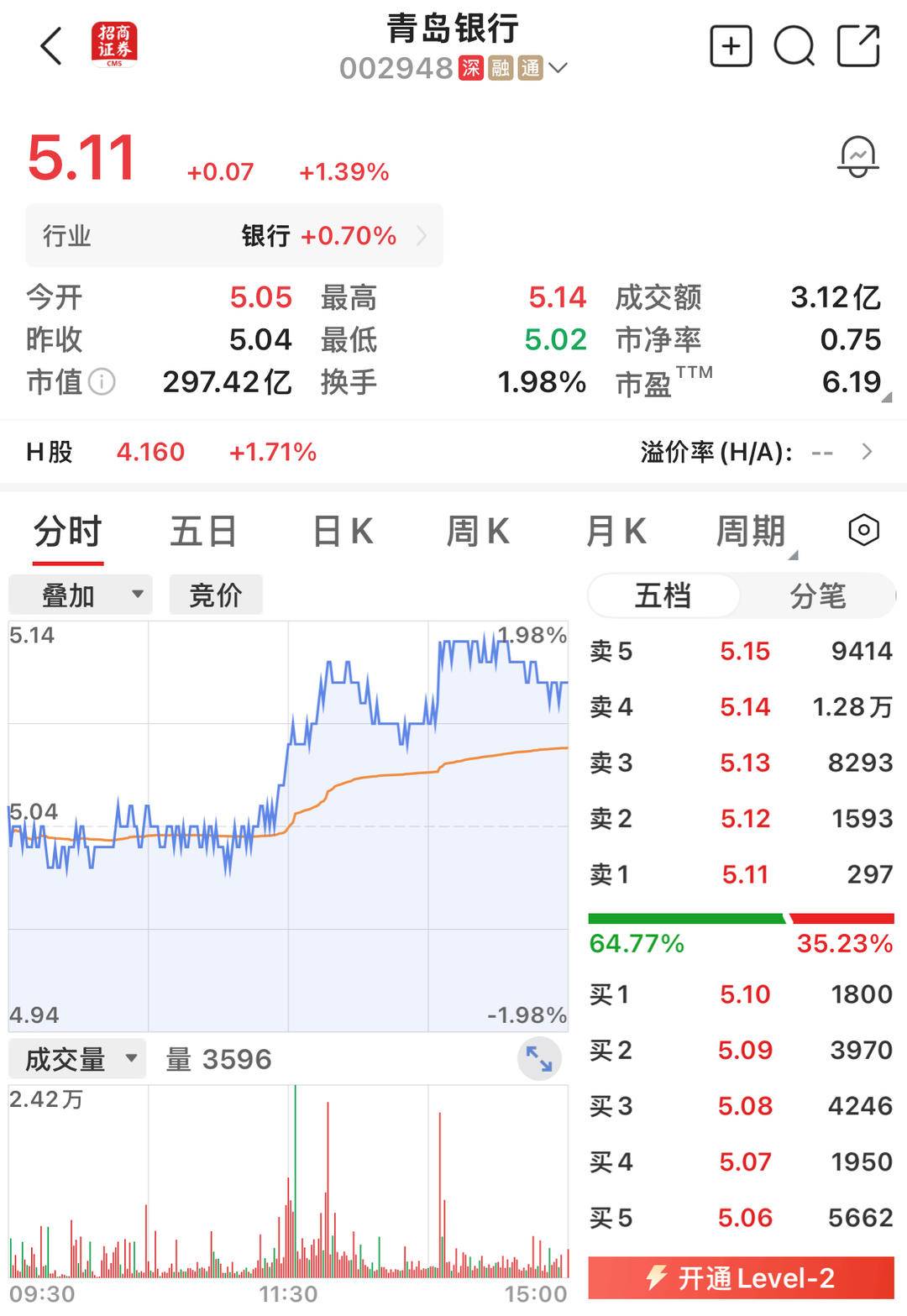Viewport: 907px width, 1316px height.
Task: Switch to the 五日 chart tab
Action: coord(203,532)
